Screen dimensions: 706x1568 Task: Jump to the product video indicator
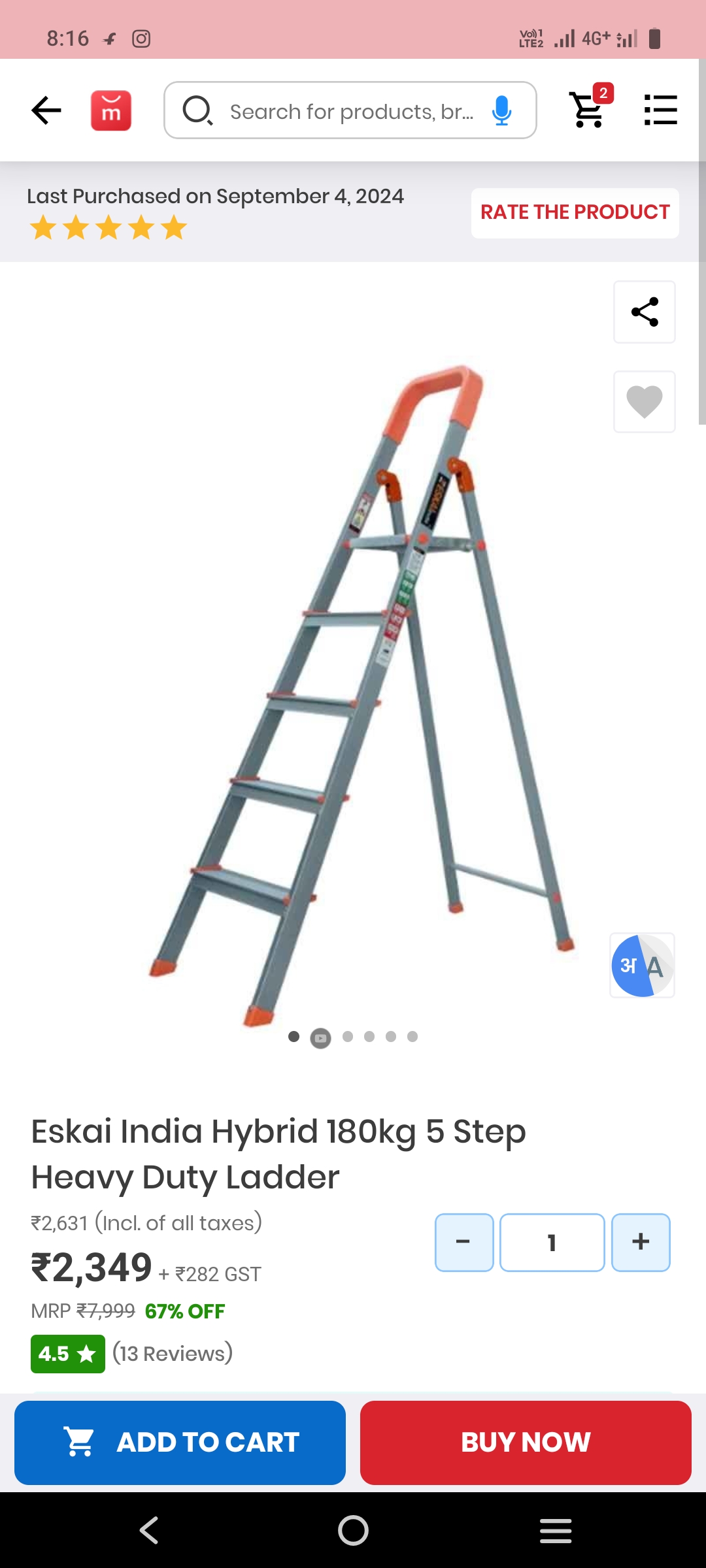click(320, 1037)
